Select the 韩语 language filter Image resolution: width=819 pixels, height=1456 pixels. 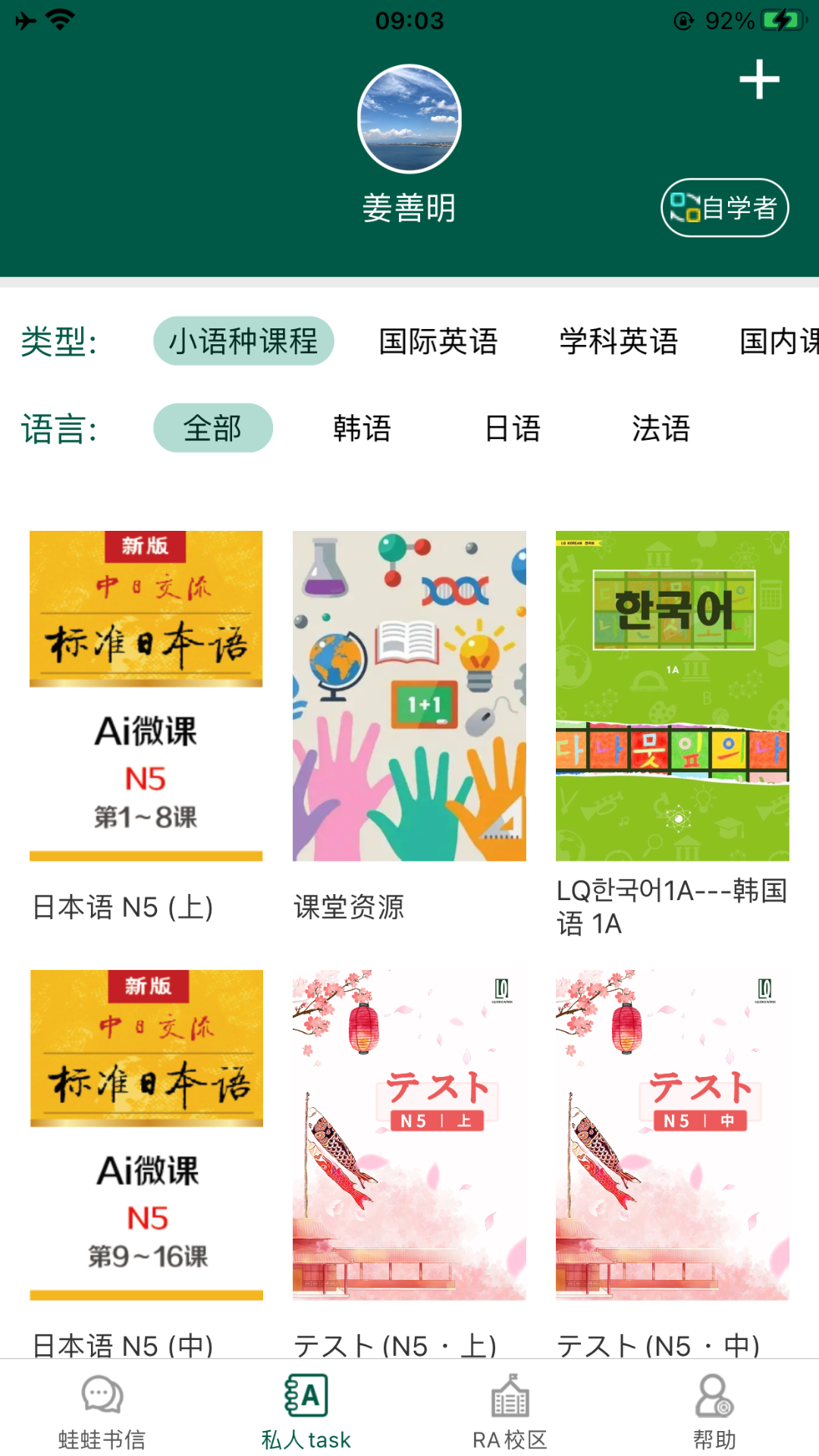coord(362,428)
